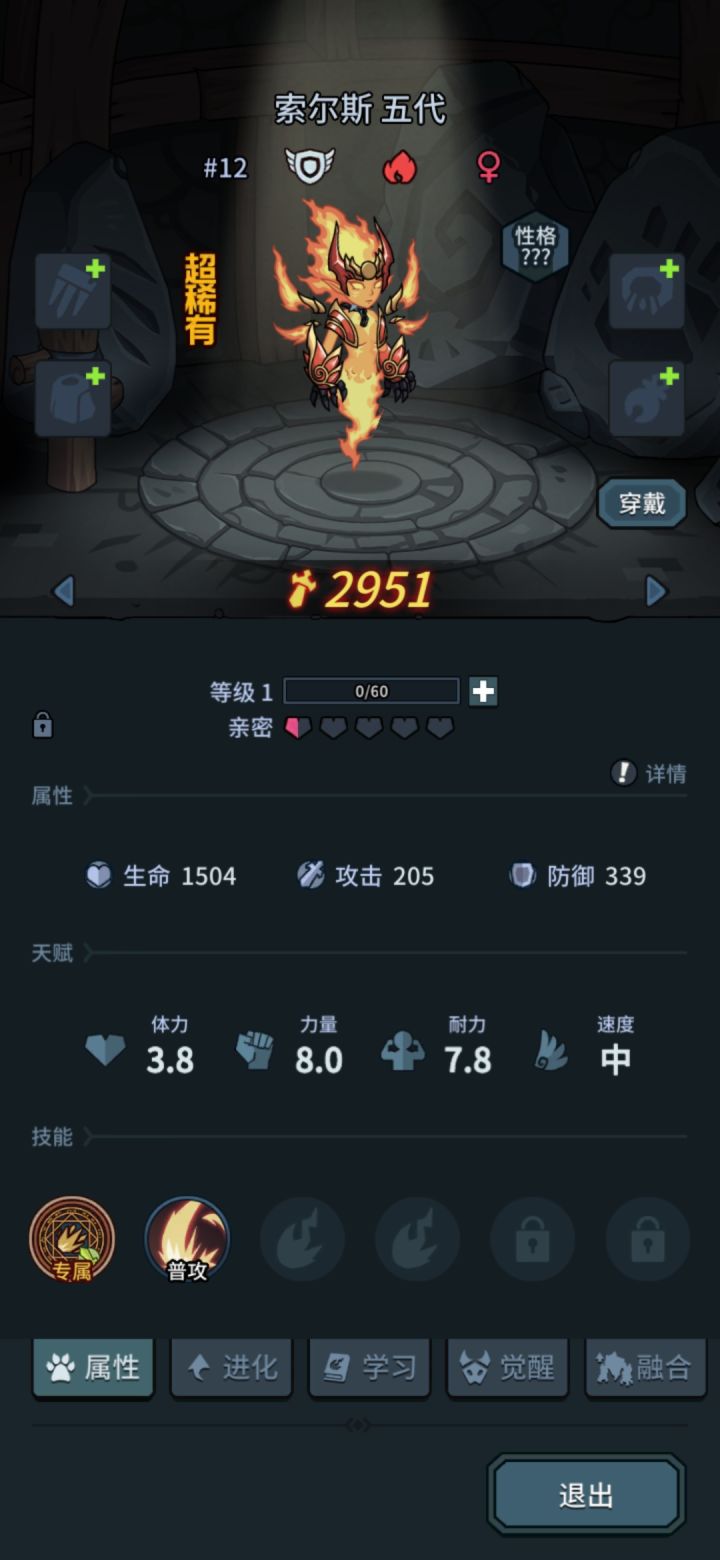Open the 普攻 basic attack skill icon
The width and height of the screenshot is (720, 1560).
[x=187, y=1238]
